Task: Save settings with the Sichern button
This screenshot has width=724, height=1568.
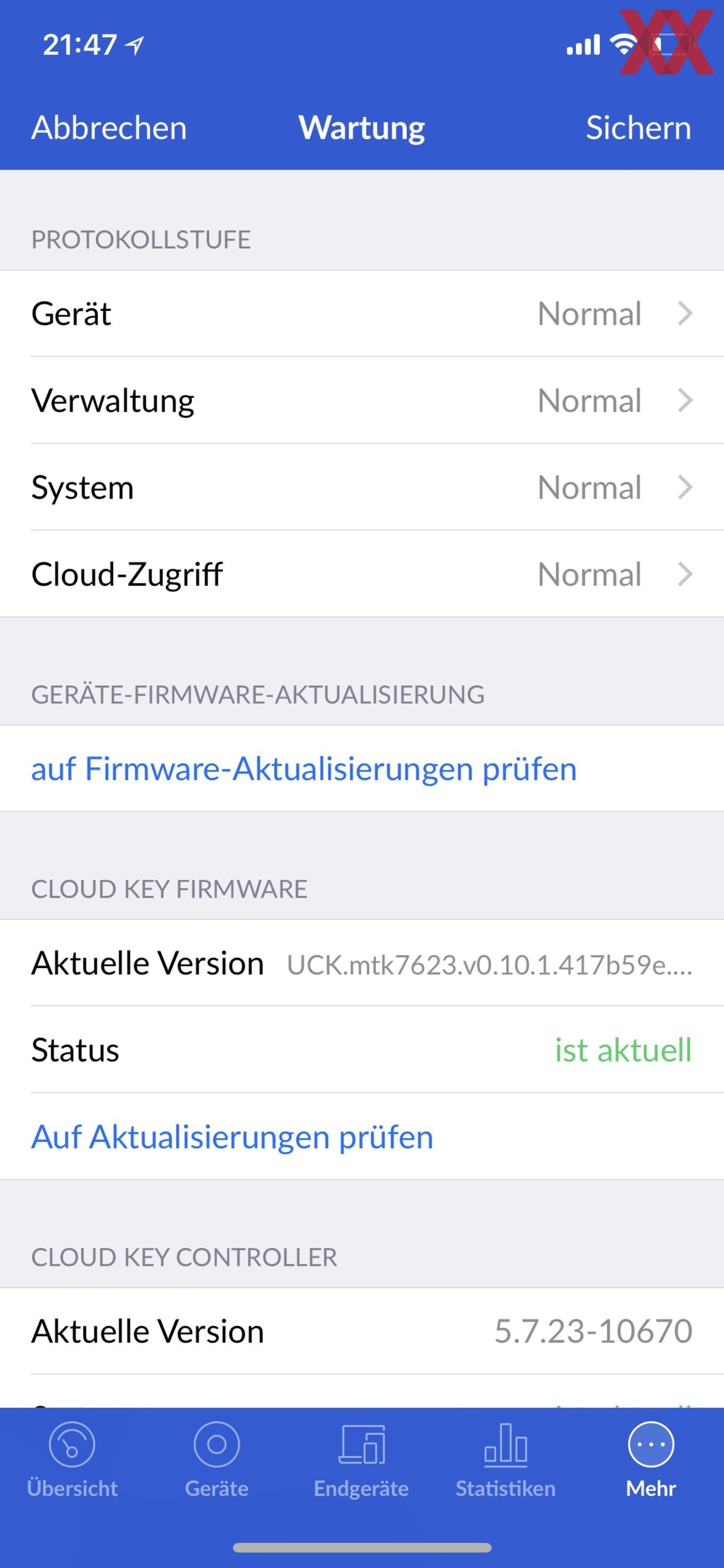Action: click(x=638, y=128)
